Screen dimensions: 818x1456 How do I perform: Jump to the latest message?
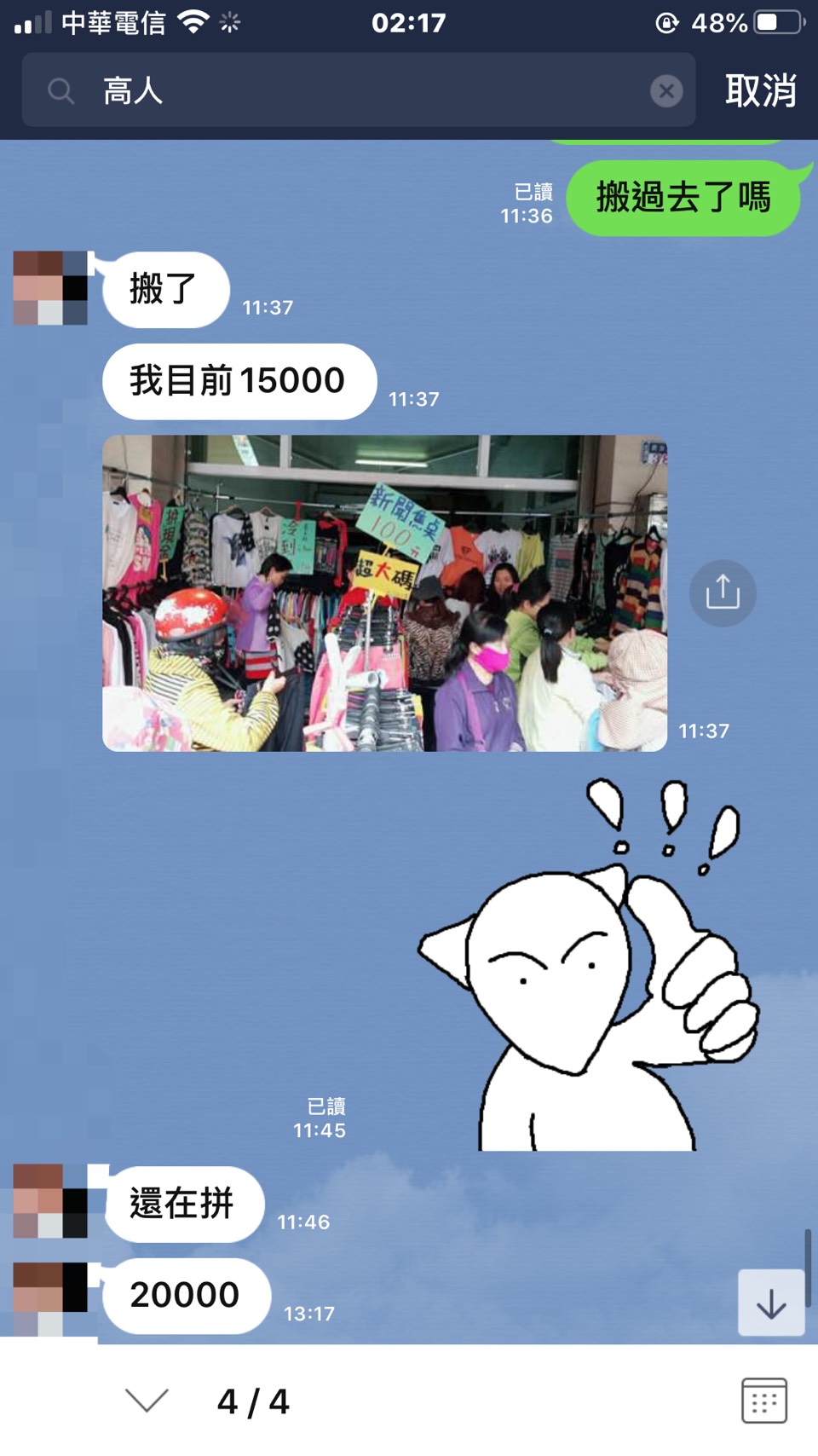tap(771, 1303)
